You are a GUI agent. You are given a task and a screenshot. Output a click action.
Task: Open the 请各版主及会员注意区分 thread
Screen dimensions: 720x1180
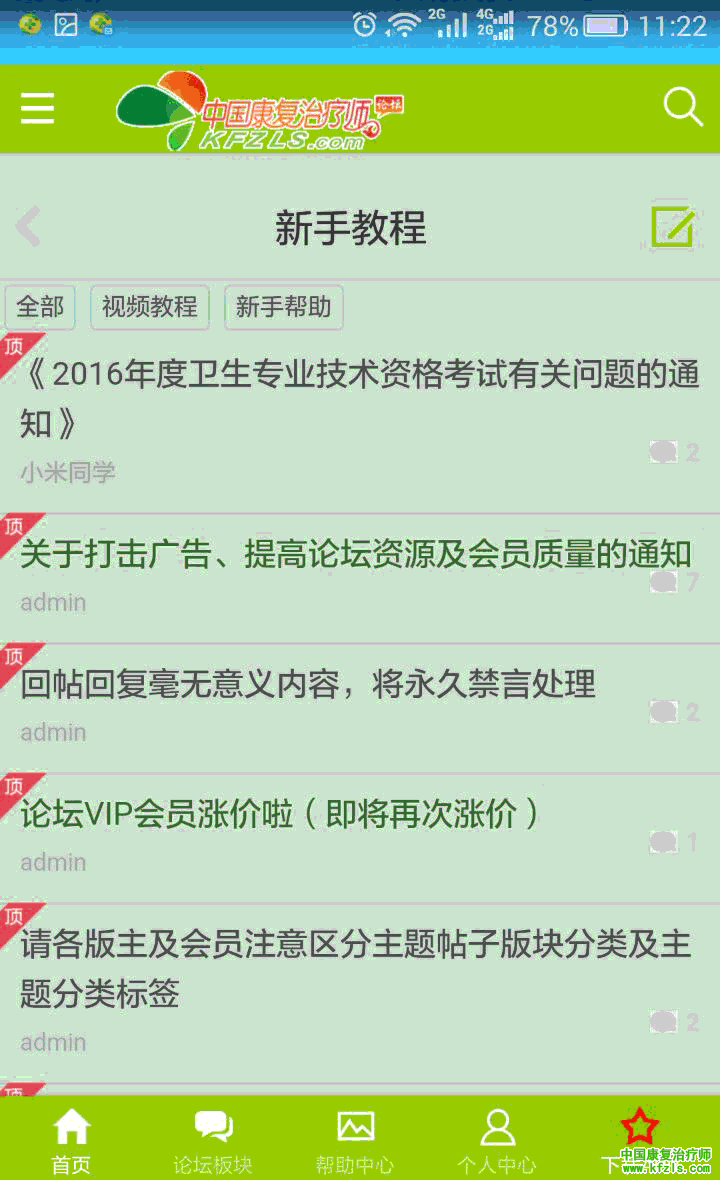[x=356, y=968]
